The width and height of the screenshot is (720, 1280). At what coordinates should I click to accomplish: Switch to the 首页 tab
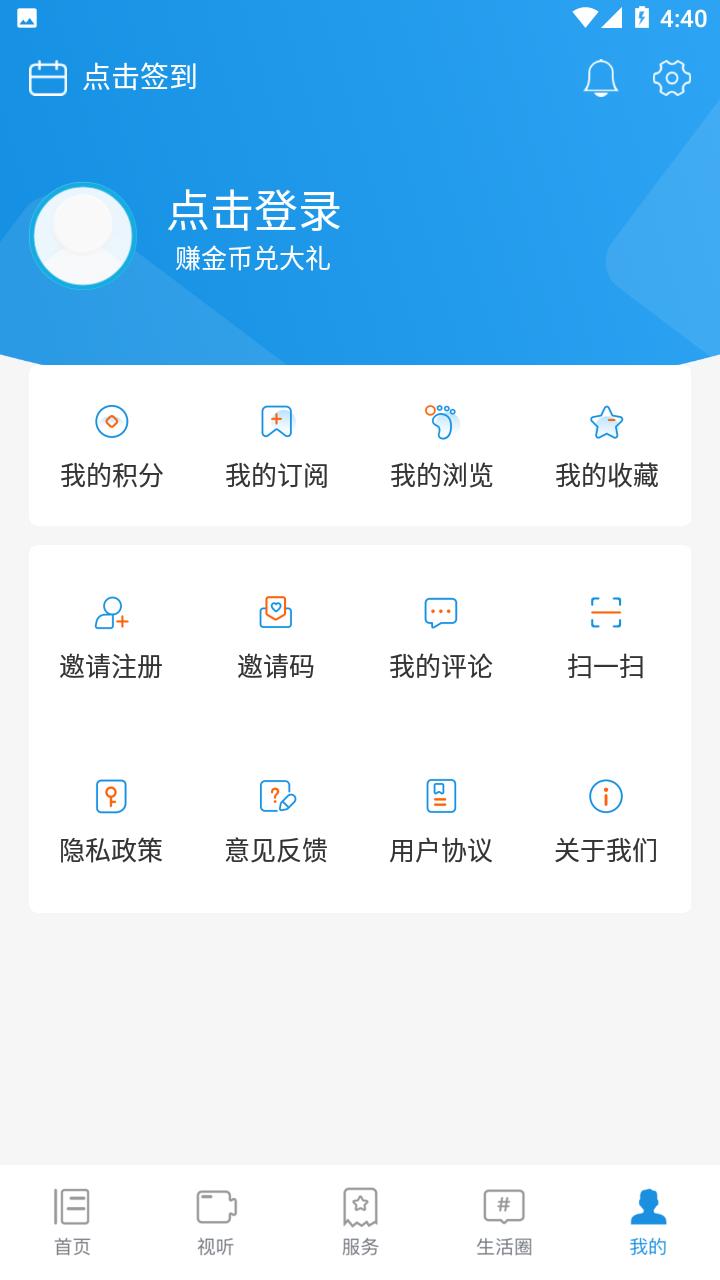click(72, 1221)
